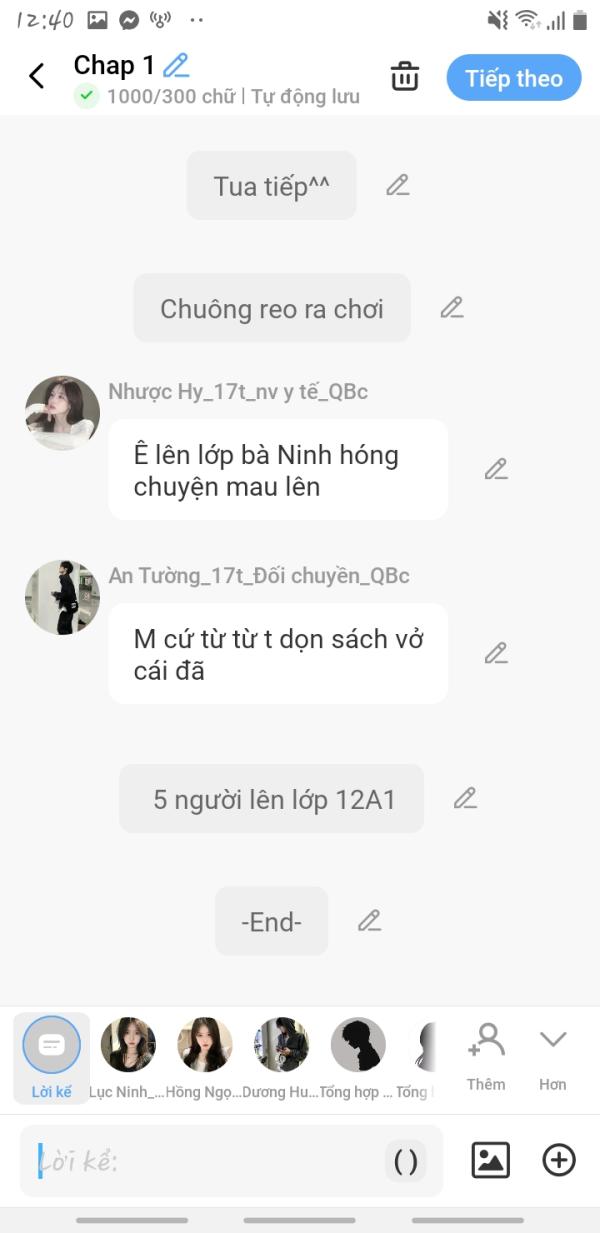This screenshot has width=600, height=1233.
Task: Insert parentheses with the () button
Action: pos(406,1162)
